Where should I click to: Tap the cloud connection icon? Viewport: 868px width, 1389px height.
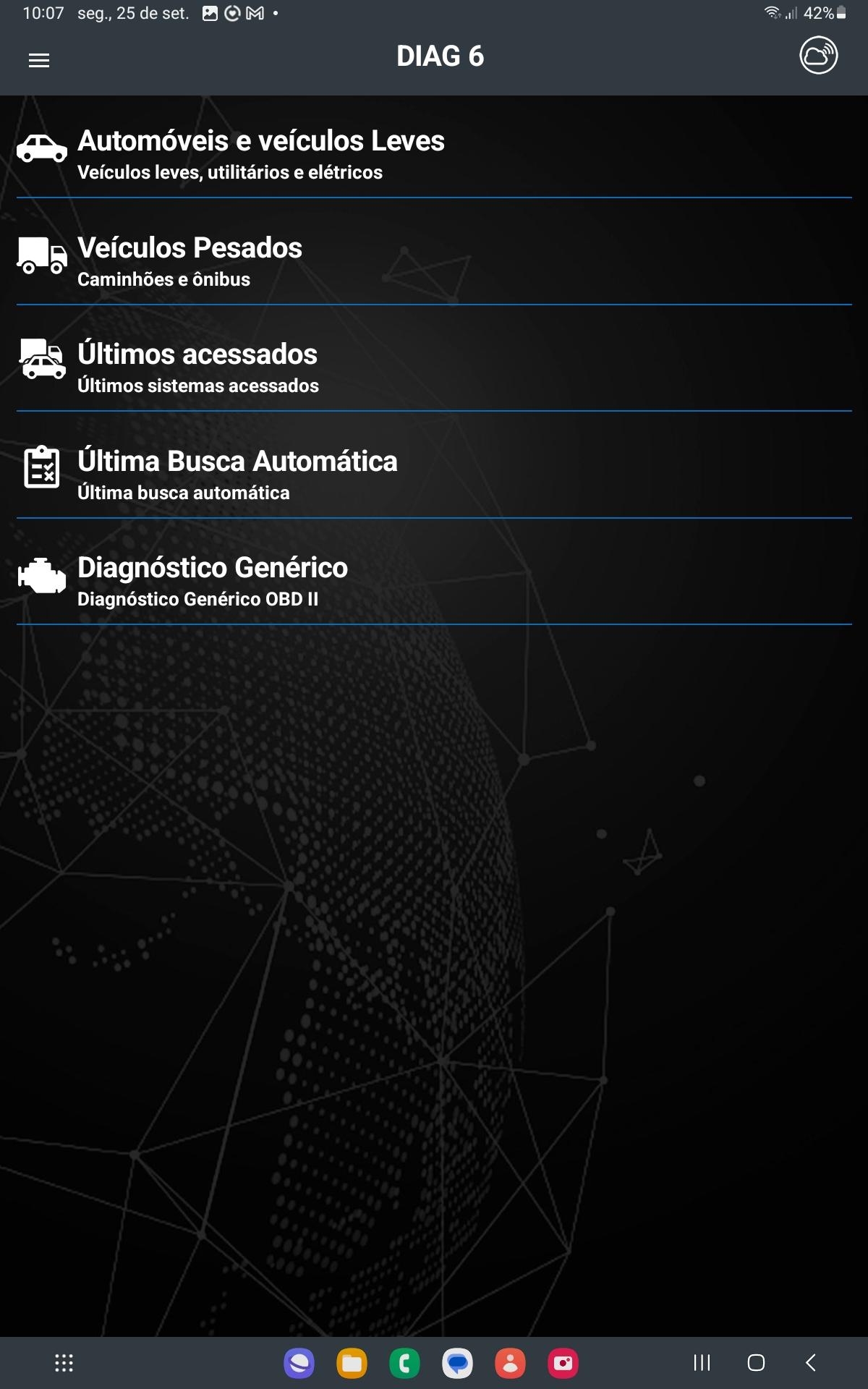pos(818,56)
